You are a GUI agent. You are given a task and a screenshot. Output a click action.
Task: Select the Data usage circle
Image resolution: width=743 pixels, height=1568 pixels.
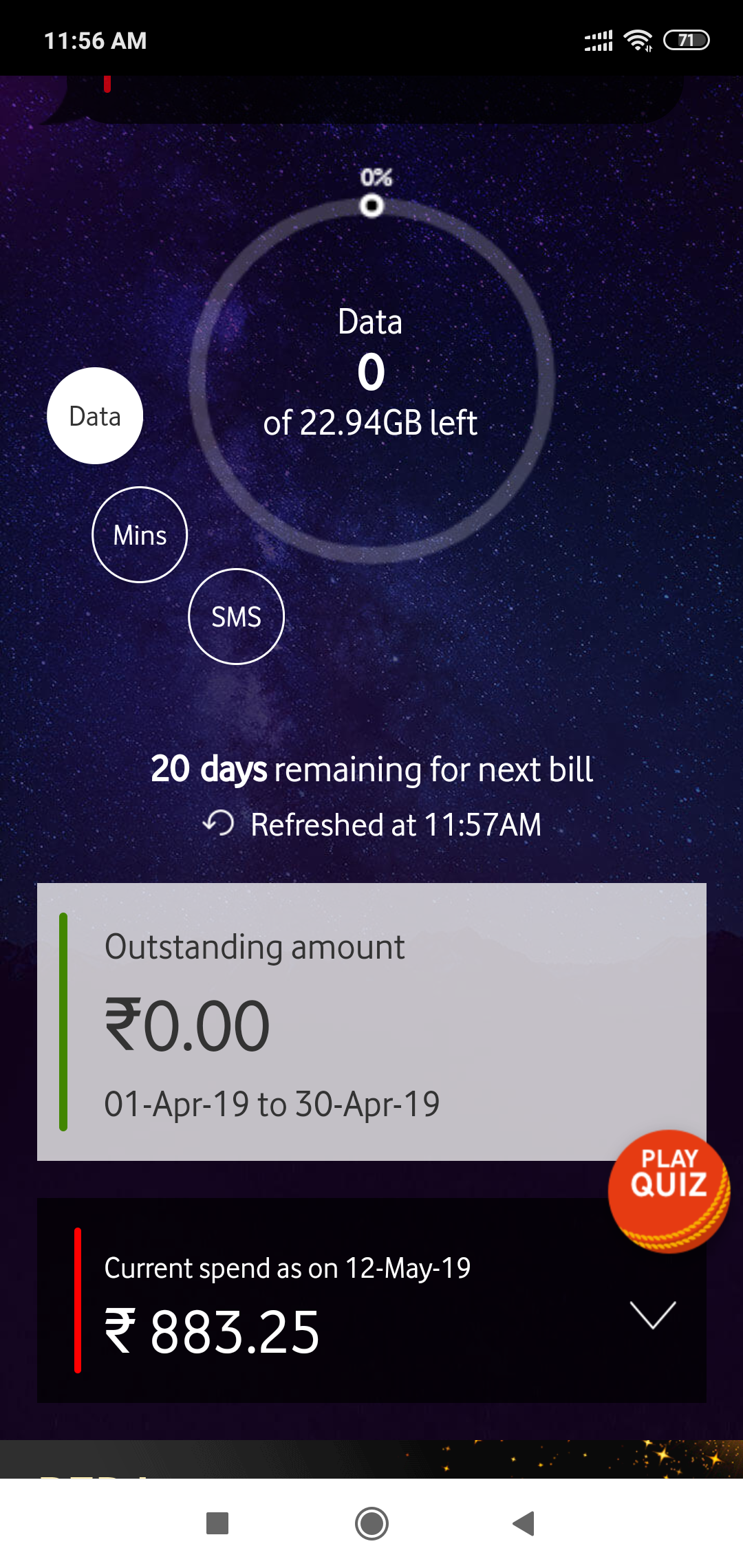pyautogui.click(x=95, y=416)
